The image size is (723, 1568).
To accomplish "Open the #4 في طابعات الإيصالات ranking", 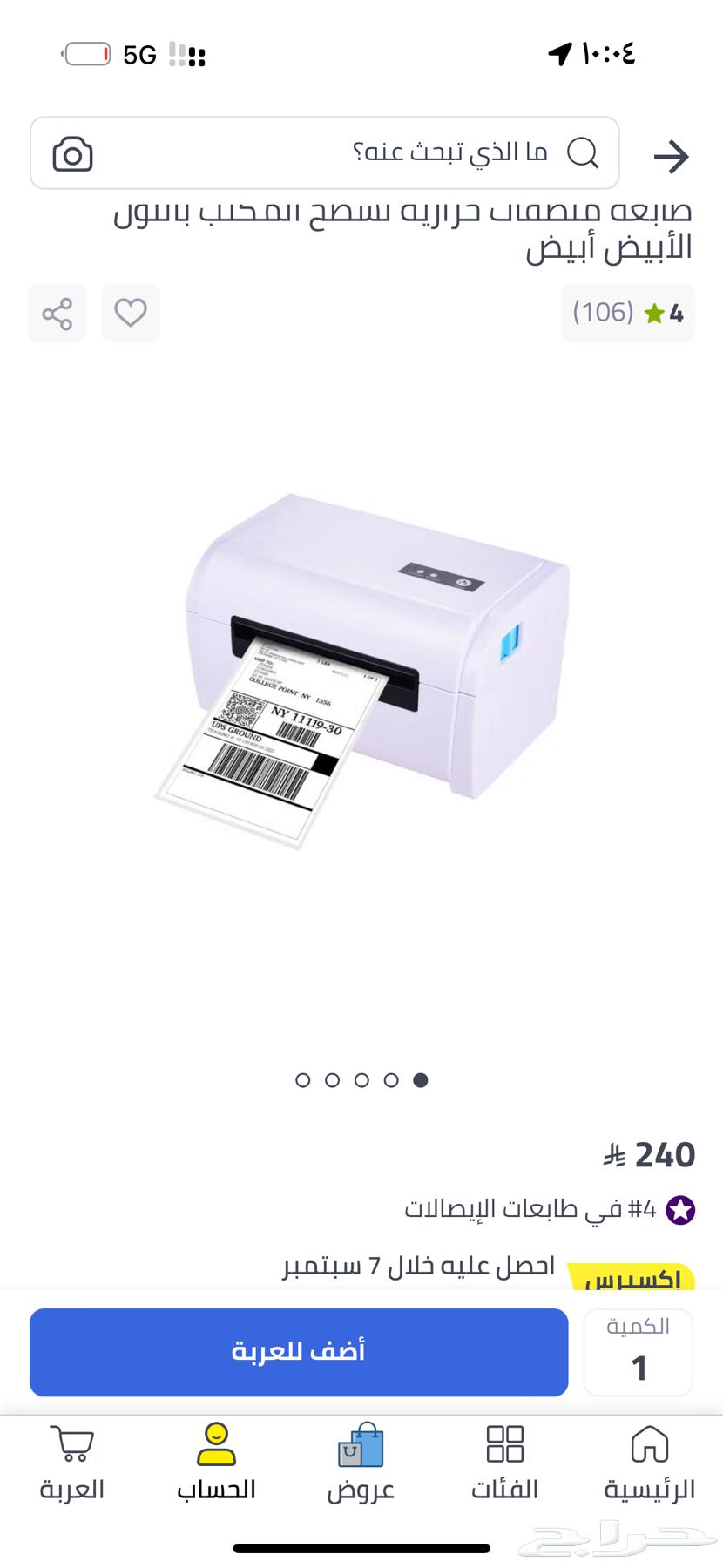I will point(549,1209).
